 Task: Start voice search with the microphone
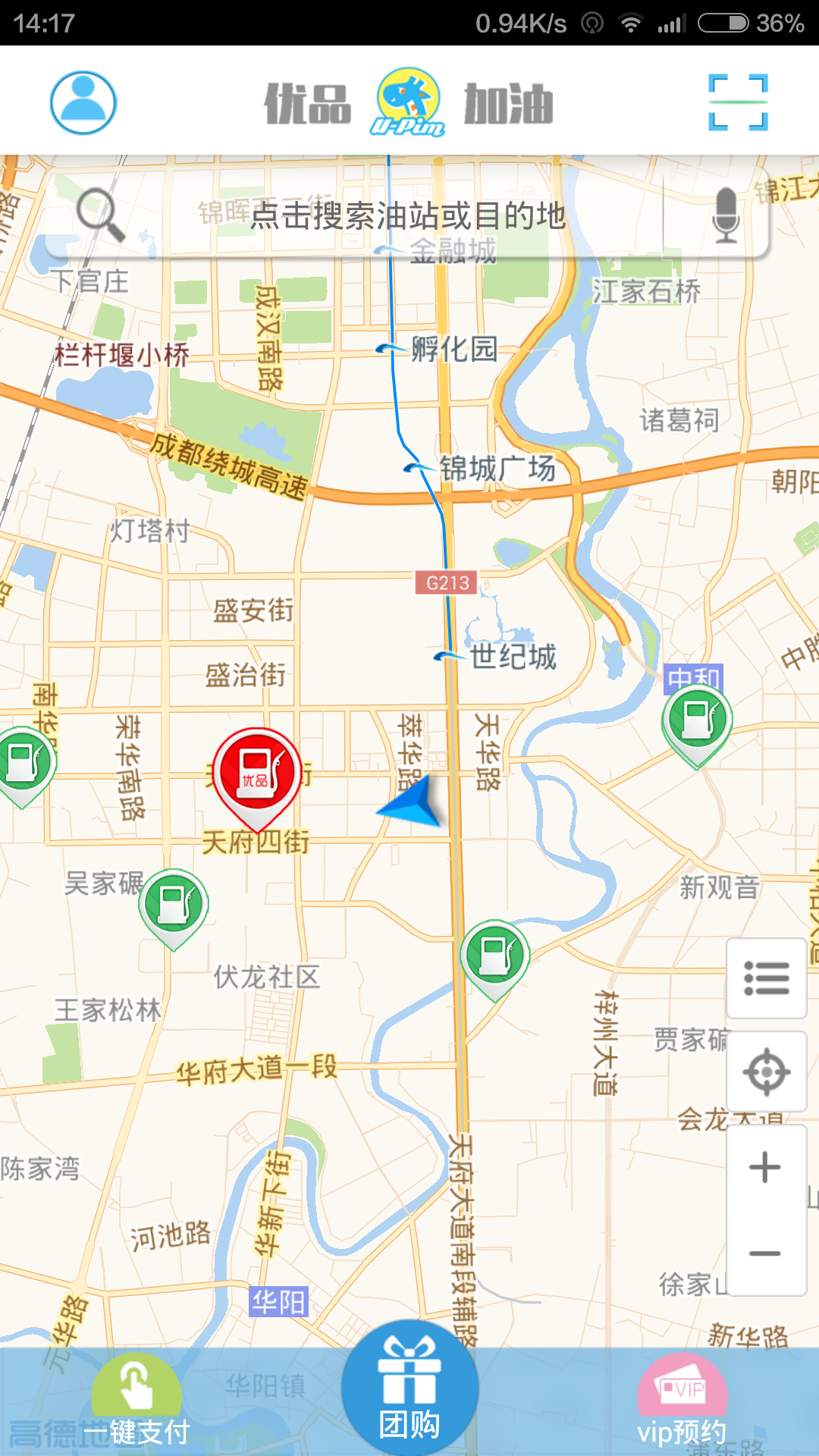pyautogui.click(x=726, y=216)
